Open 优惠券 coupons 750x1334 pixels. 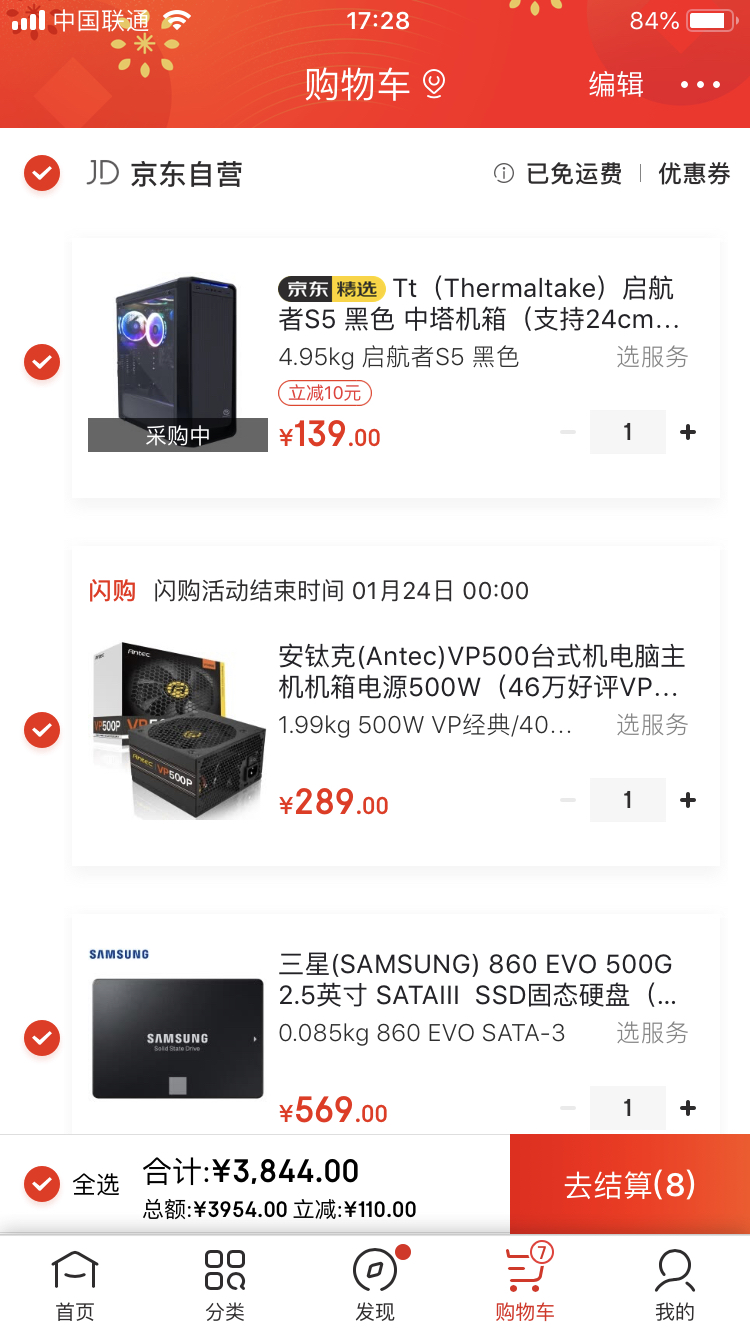(x=693, y=174)
